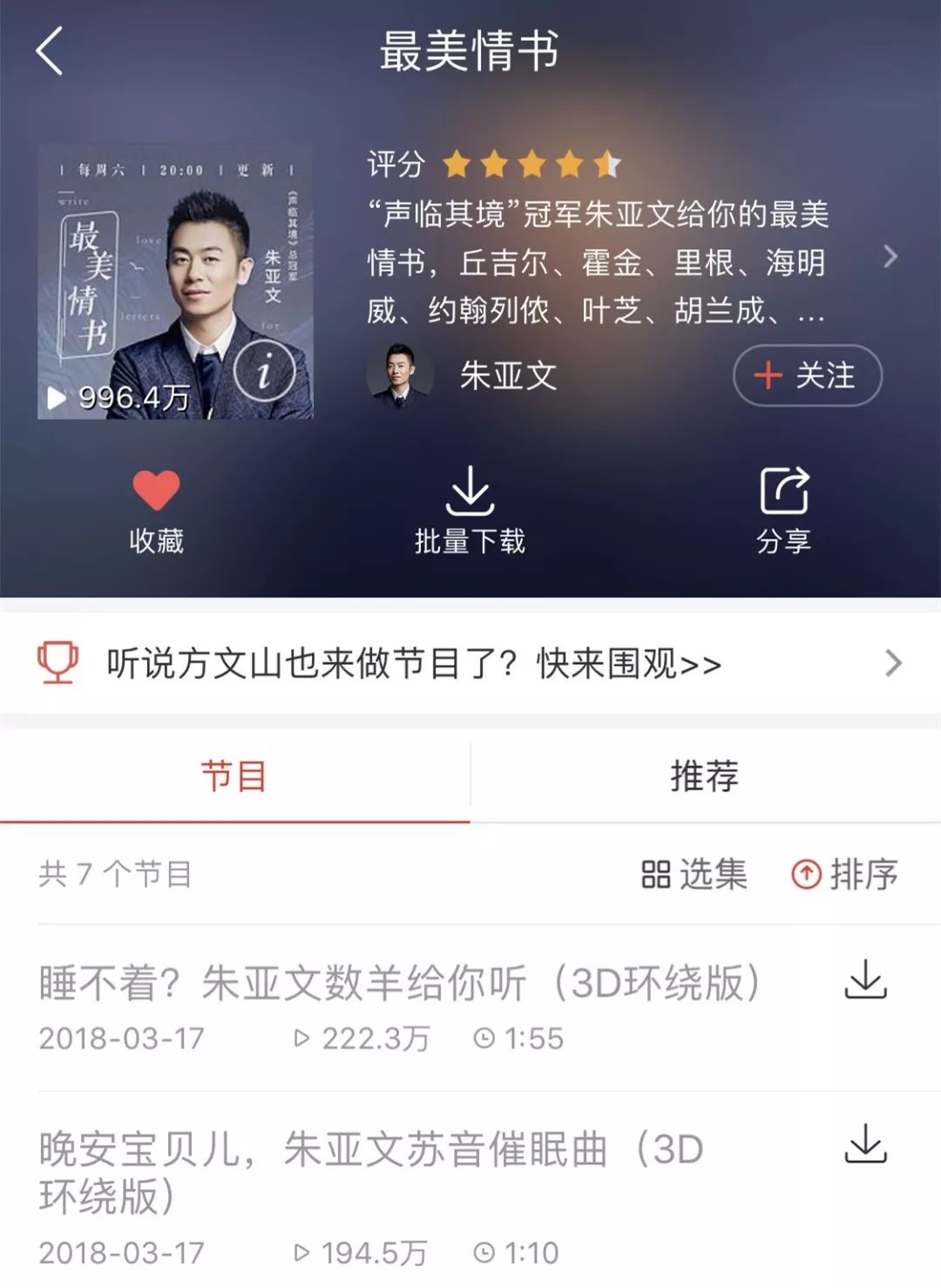Expand the album description chevron
This screenshot has height=1288, width=941.
[890, 257]
